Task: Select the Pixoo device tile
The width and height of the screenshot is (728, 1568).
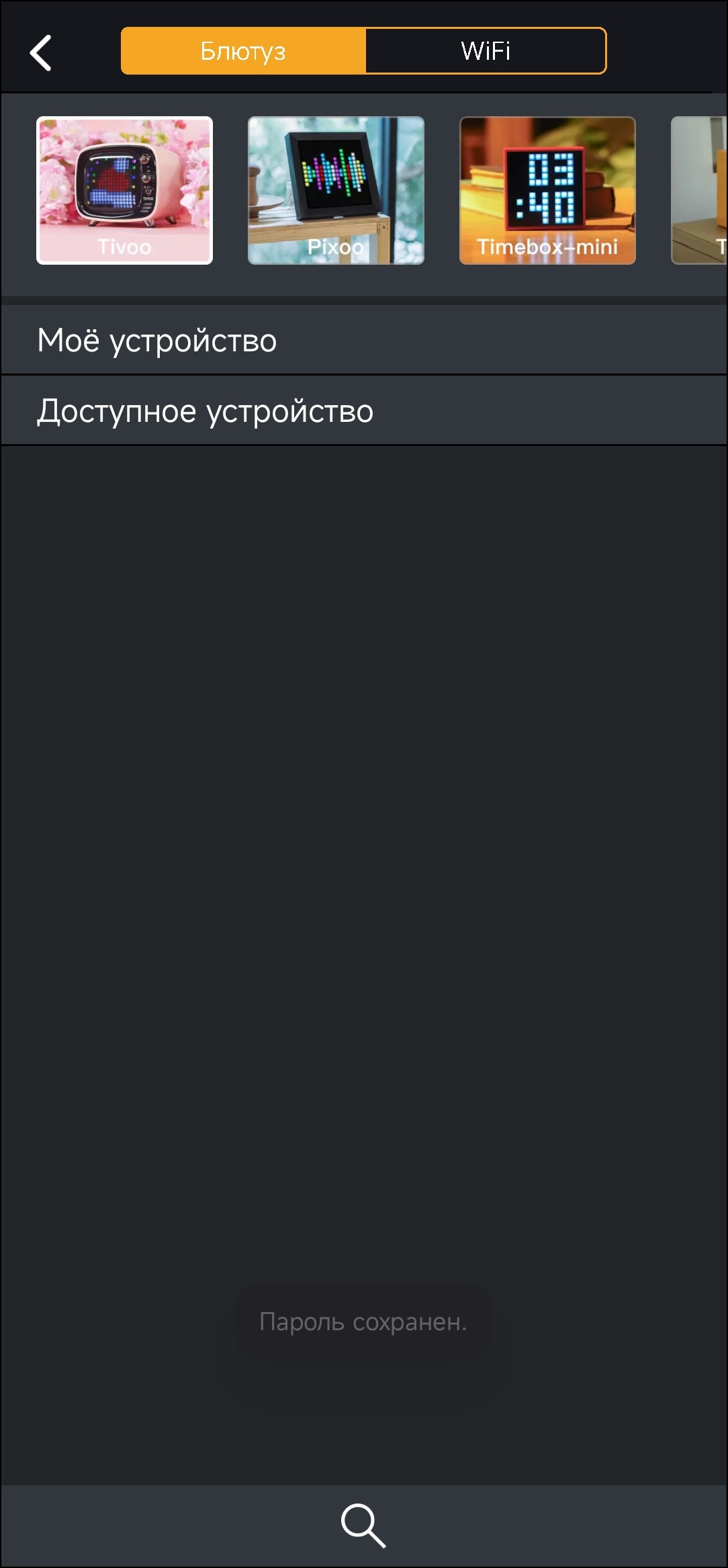Action: point(336,191)
